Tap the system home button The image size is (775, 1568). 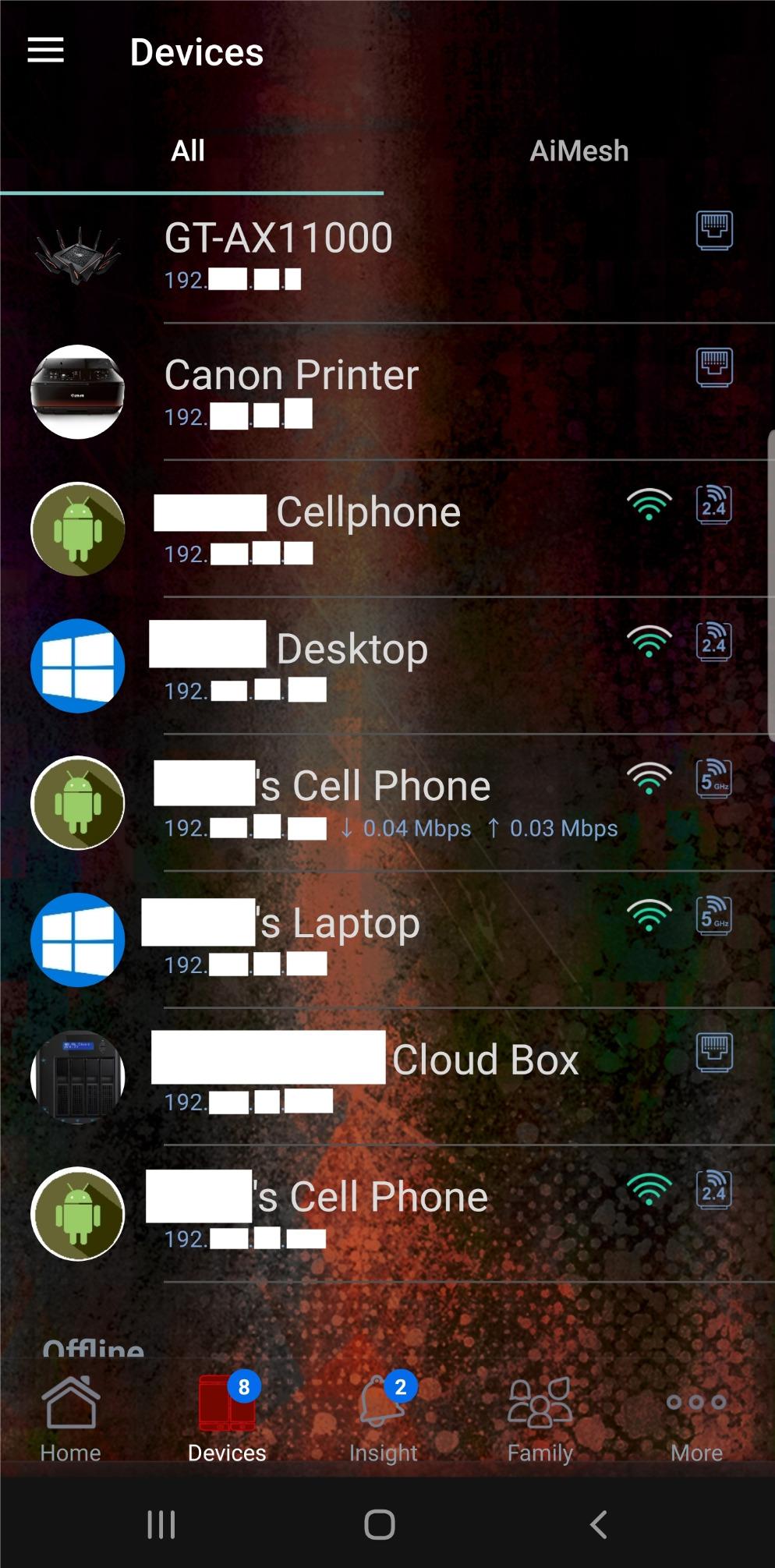tap(380, 1524)
